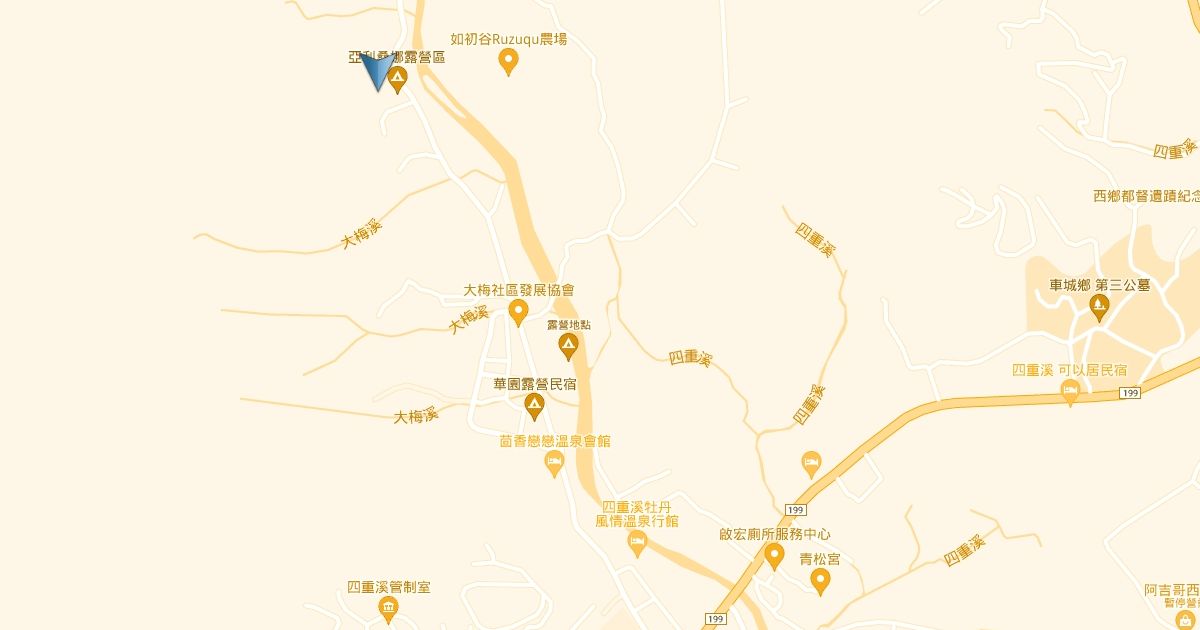Select the 如初谷Ruzuqu農場 map marker
This screenshot has height=630, width=1200.
pyautogui.click(x=508, y=61)
